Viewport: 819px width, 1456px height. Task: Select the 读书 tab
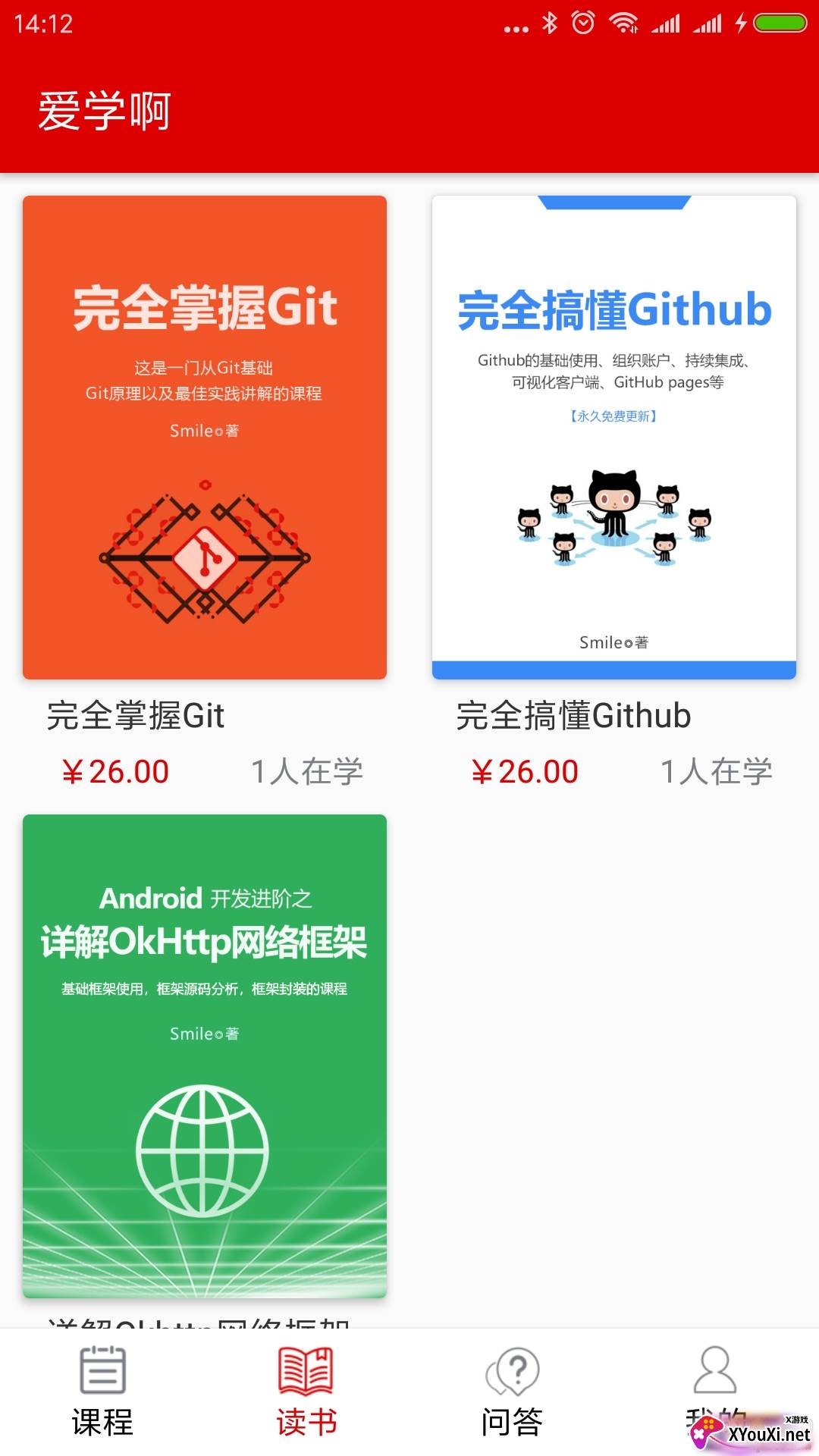tap(306, 1392)
